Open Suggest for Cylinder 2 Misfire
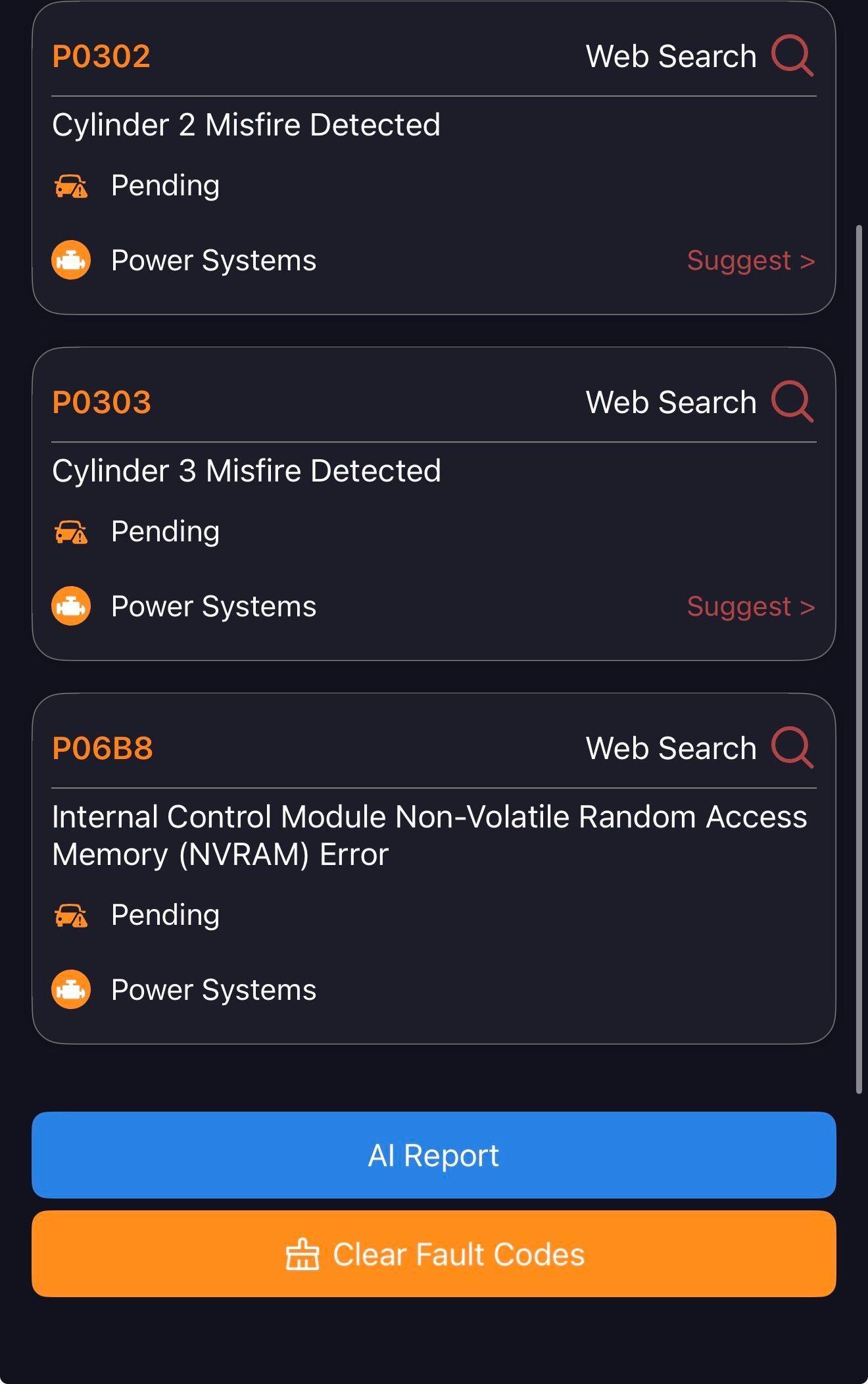 point(751,260)
